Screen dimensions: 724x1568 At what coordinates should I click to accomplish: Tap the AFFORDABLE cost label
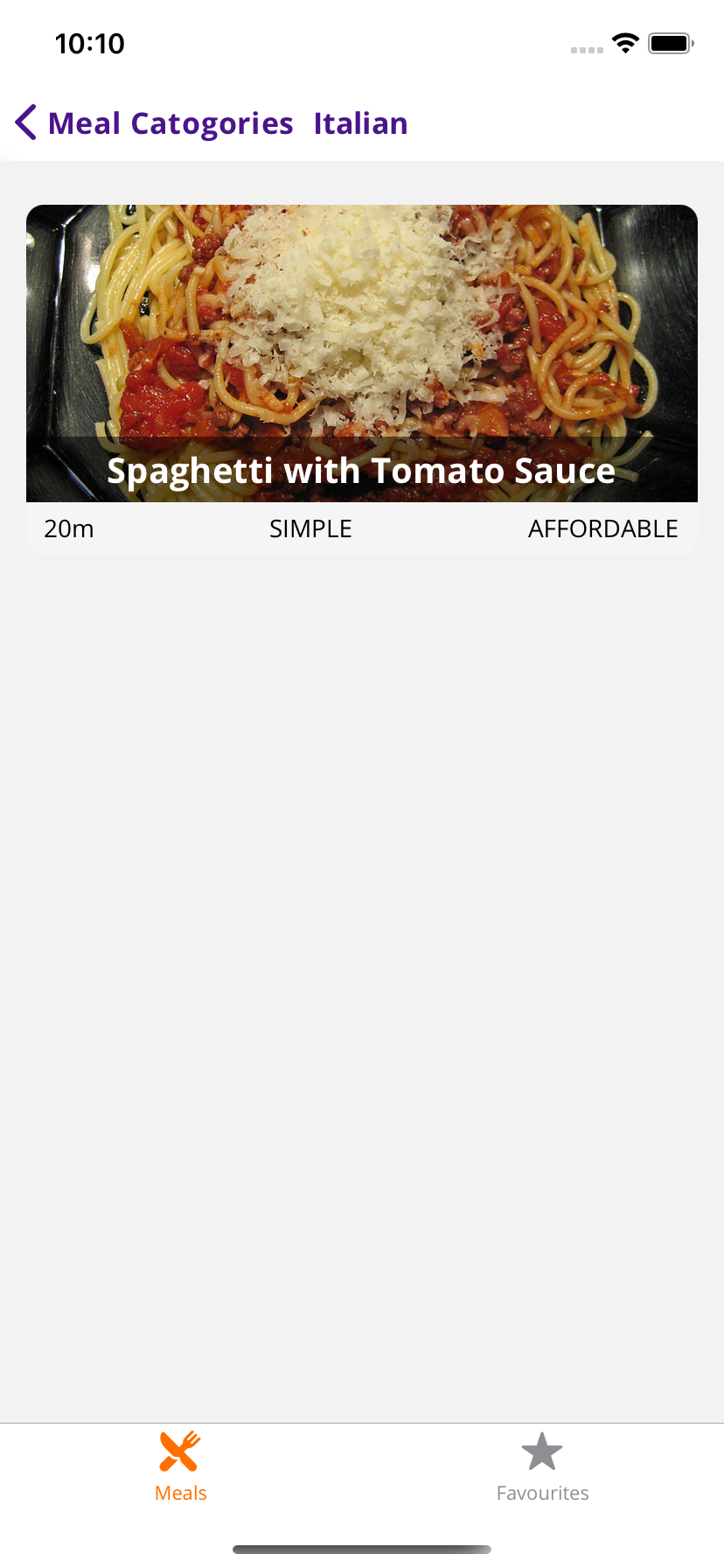[602, 528]
